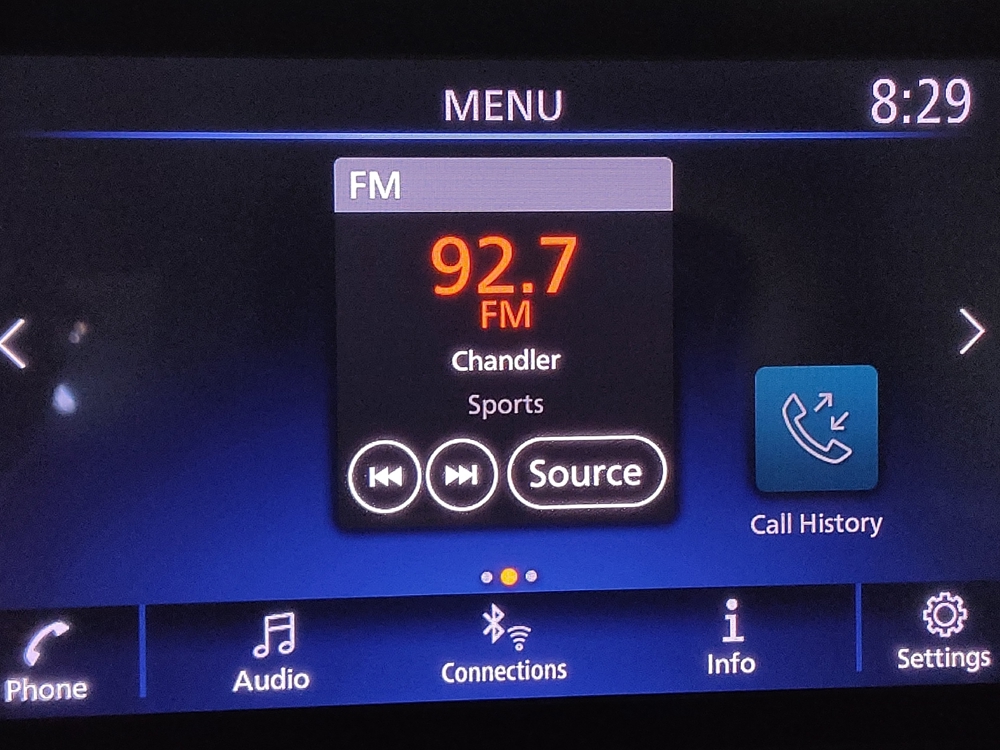The width and height of the screenshot is (1000, 750).
Task: Open the Info section
Action: coord(731,641)
